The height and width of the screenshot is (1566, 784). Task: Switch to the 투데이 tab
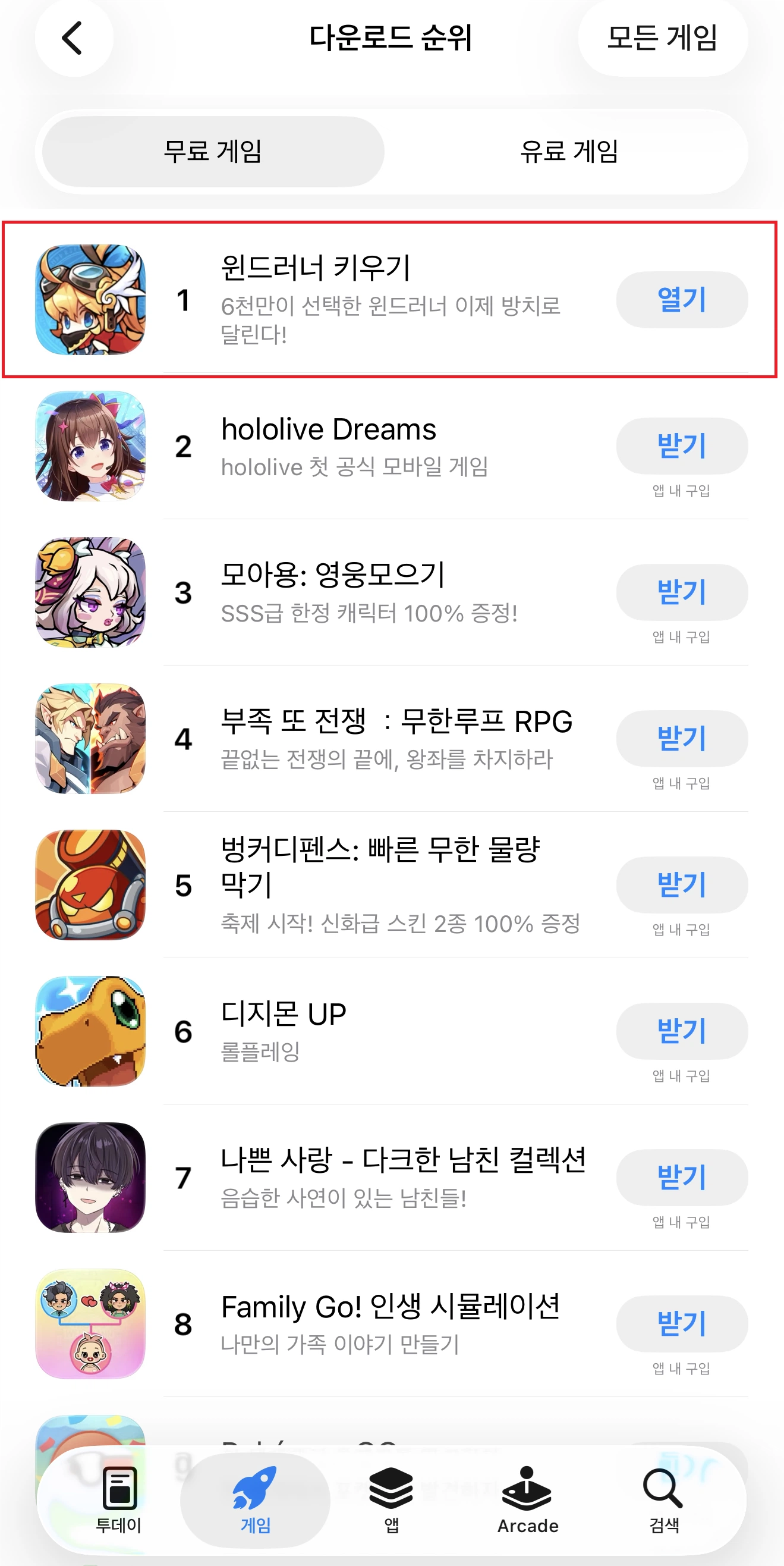pos(119,1501)
